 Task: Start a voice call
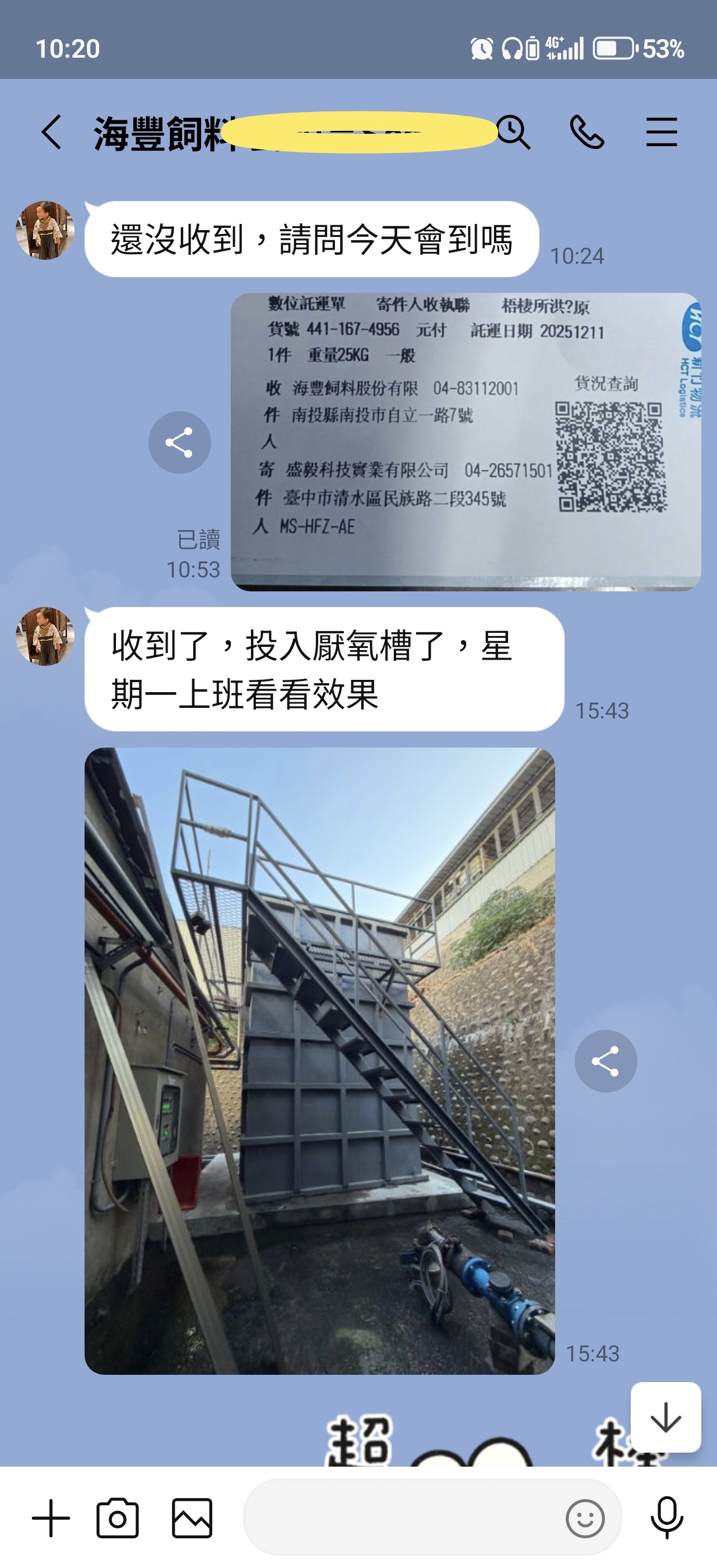point(586,132)
